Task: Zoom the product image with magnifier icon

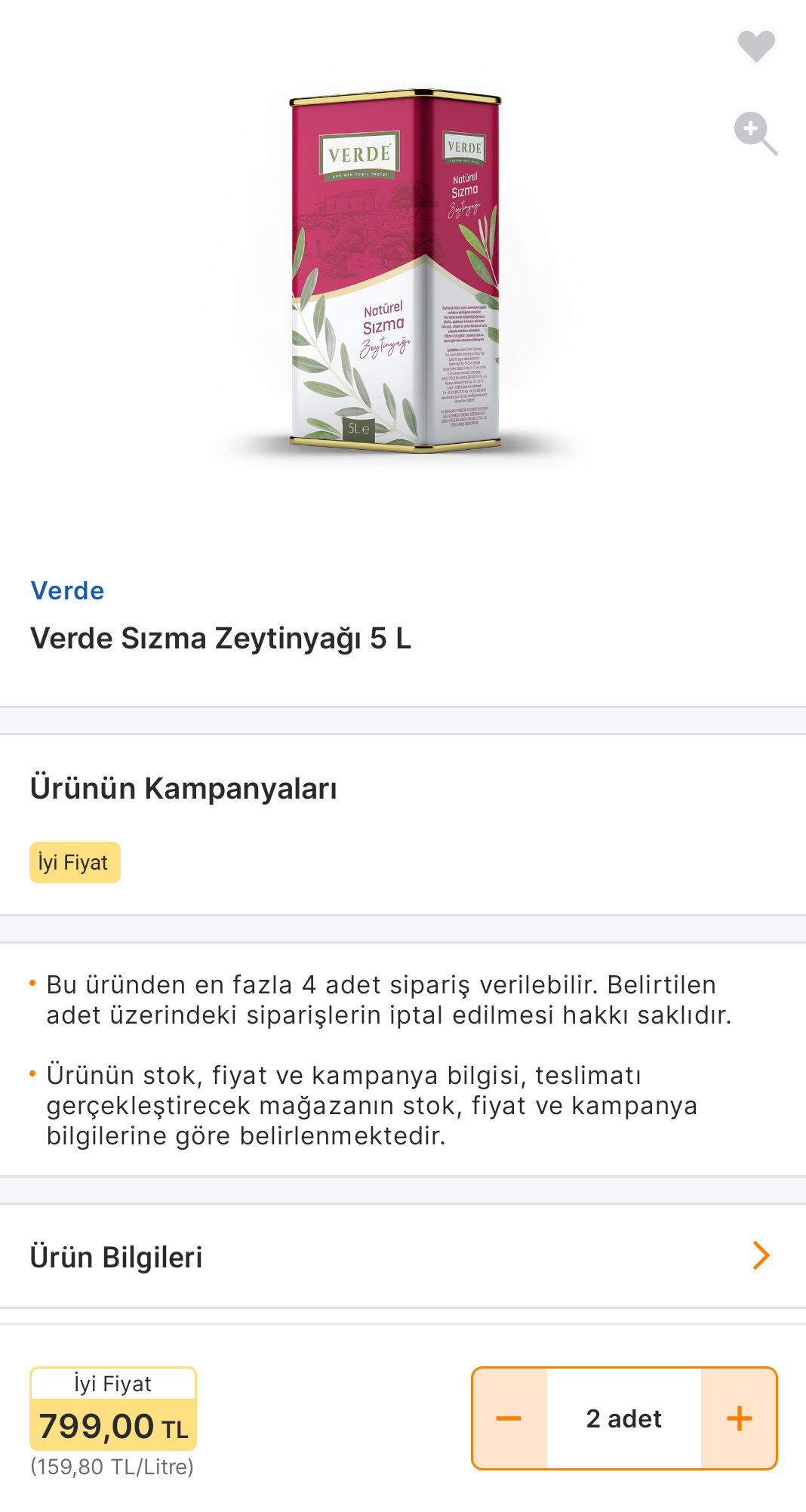Action: (x=755, y=133)
